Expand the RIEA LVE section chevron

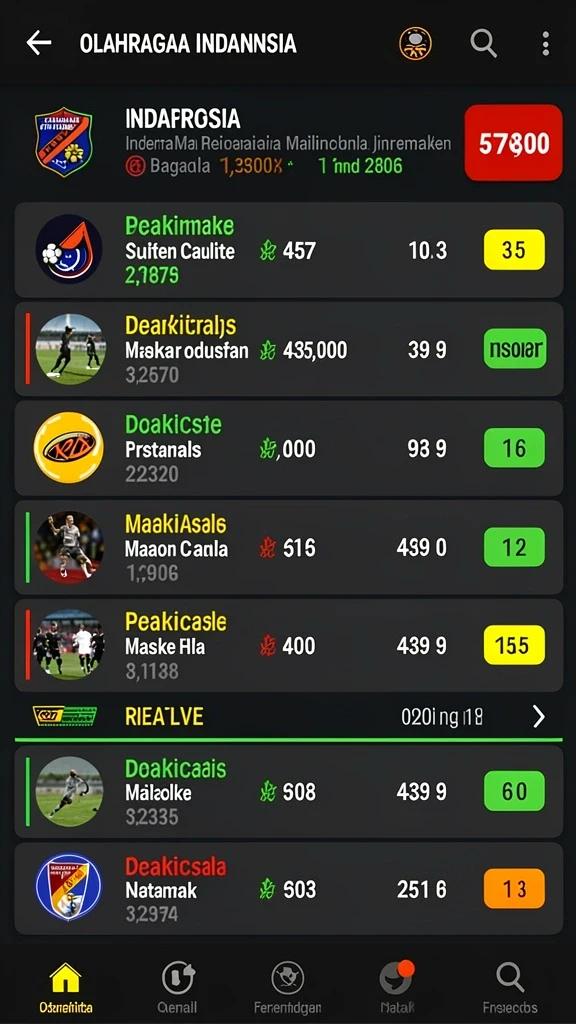[x=539, y=717]
